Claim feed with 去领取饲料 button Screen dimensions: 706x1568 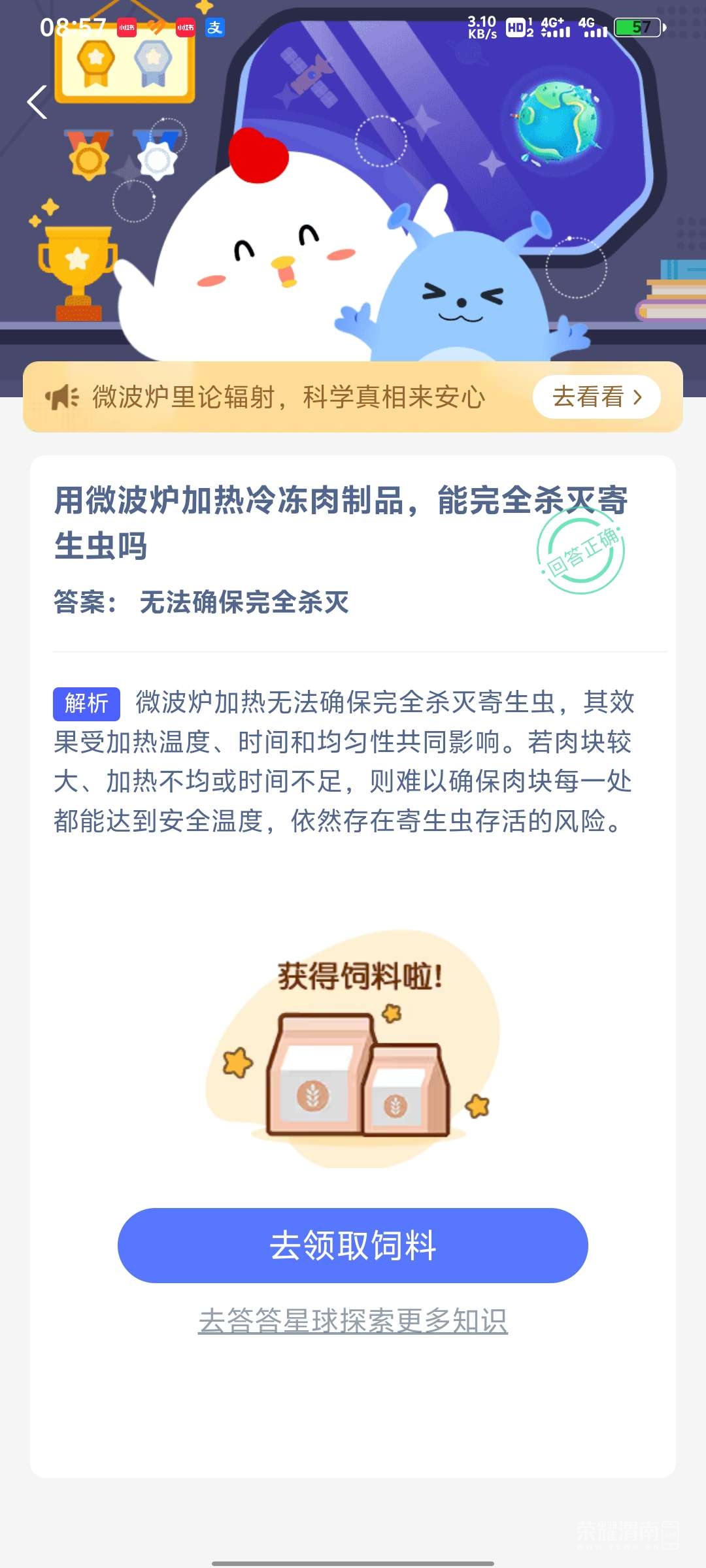(352, 1245)
